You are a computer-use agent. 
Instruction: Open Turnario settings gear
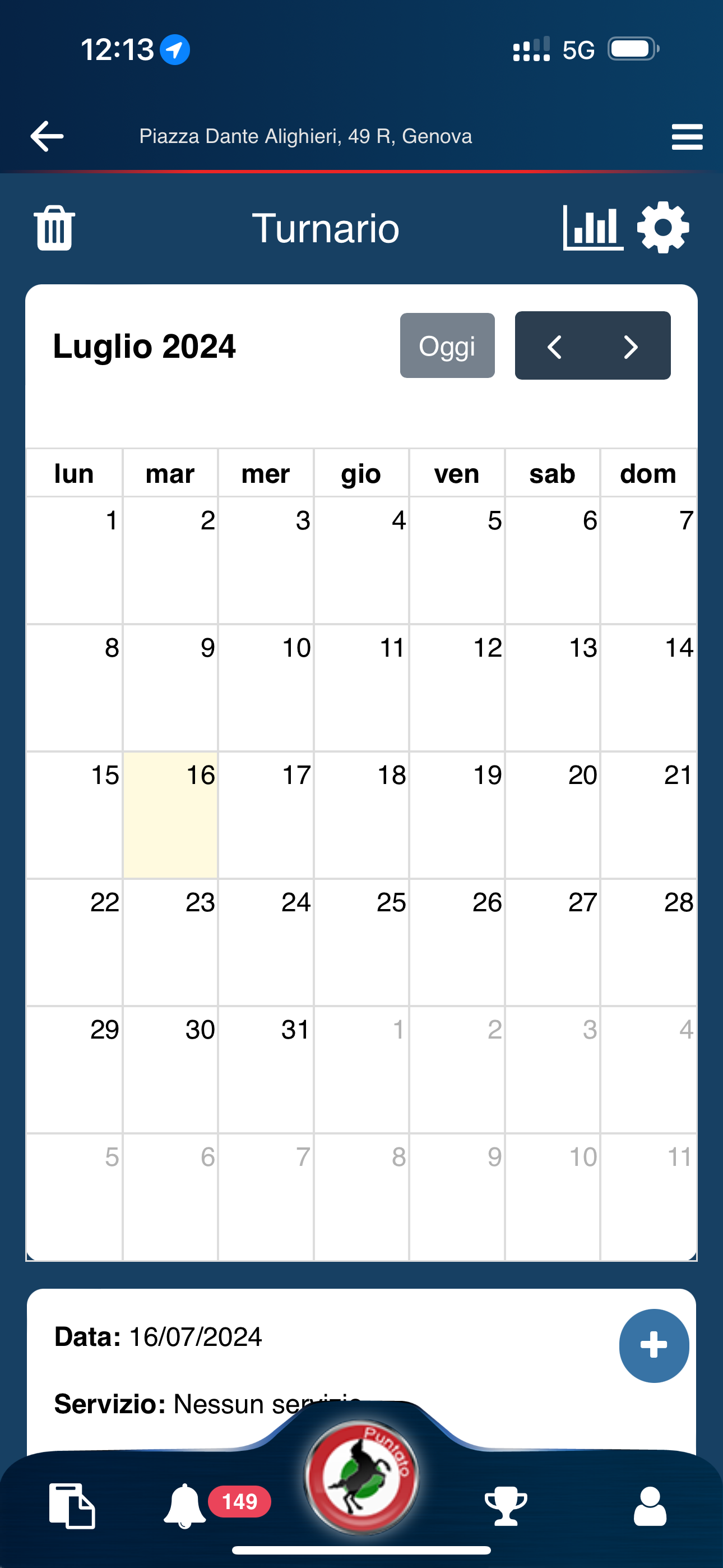(x=662, y=228)
